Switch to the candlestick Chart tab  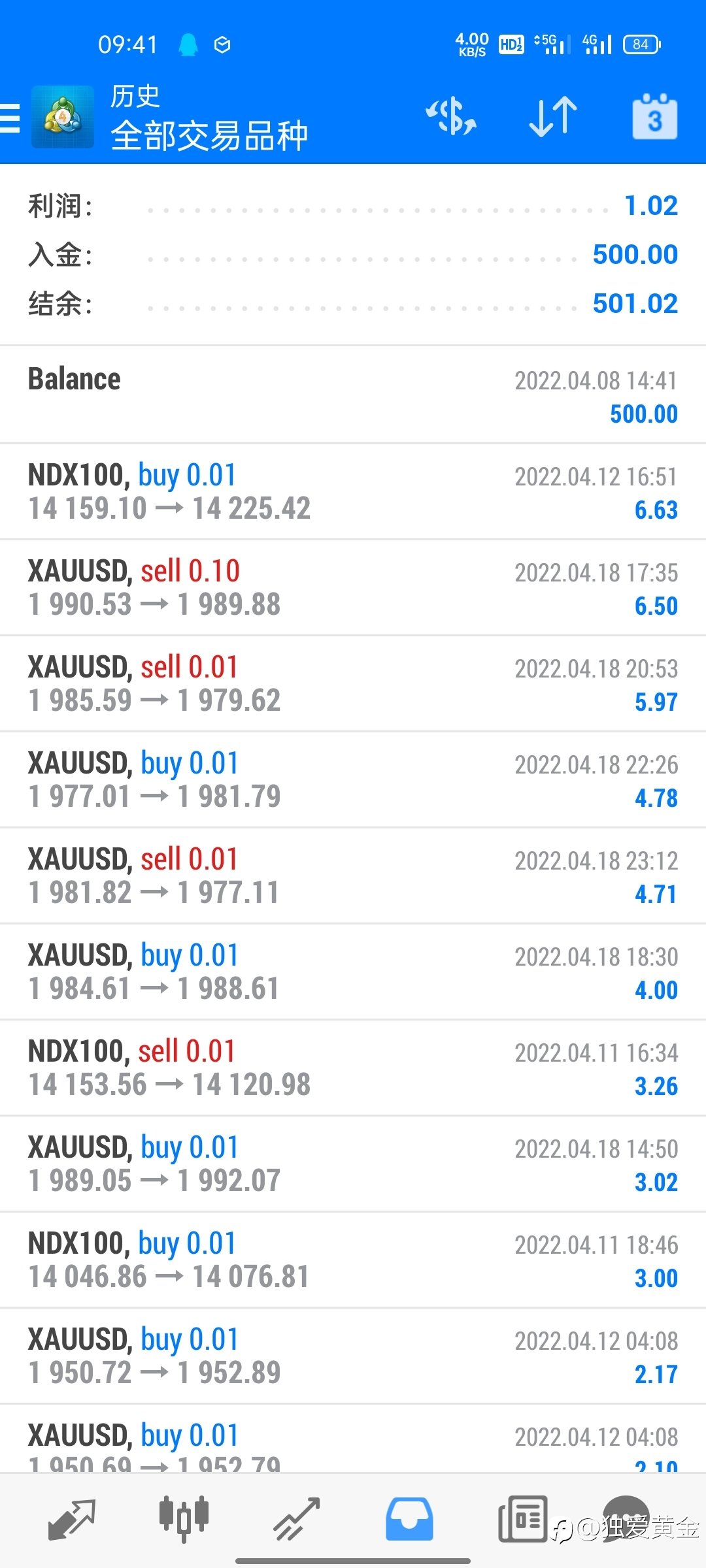point(184,1519)
